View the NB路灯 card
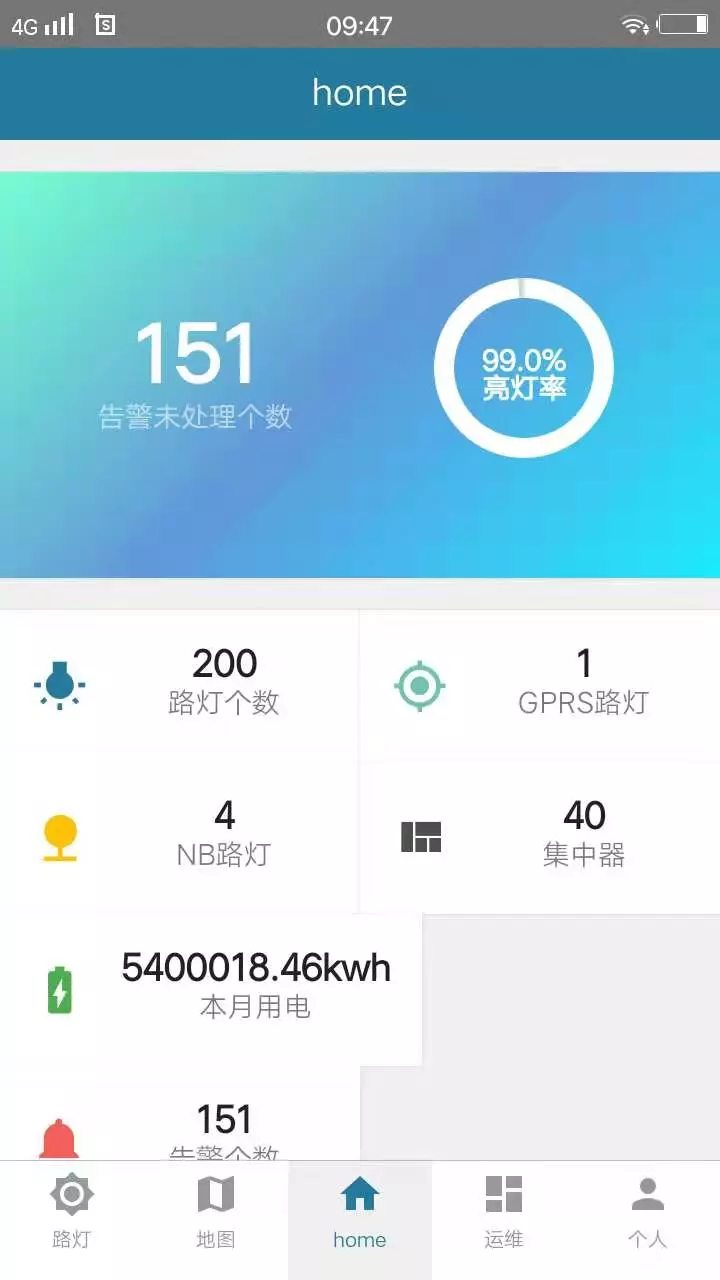 coord(180,837)
